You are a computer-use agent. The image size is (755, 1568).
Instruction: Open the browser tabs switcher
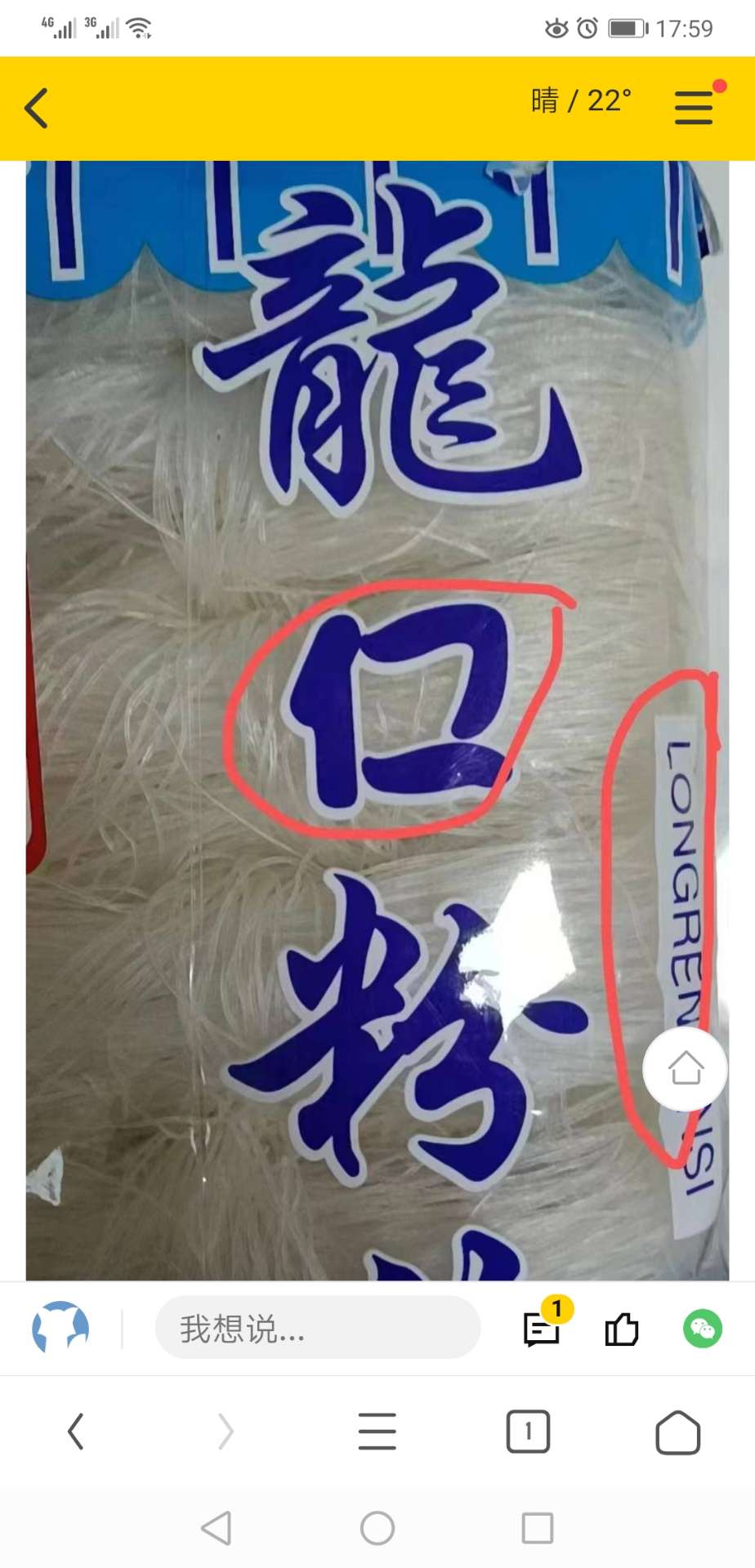(528, 1432)
